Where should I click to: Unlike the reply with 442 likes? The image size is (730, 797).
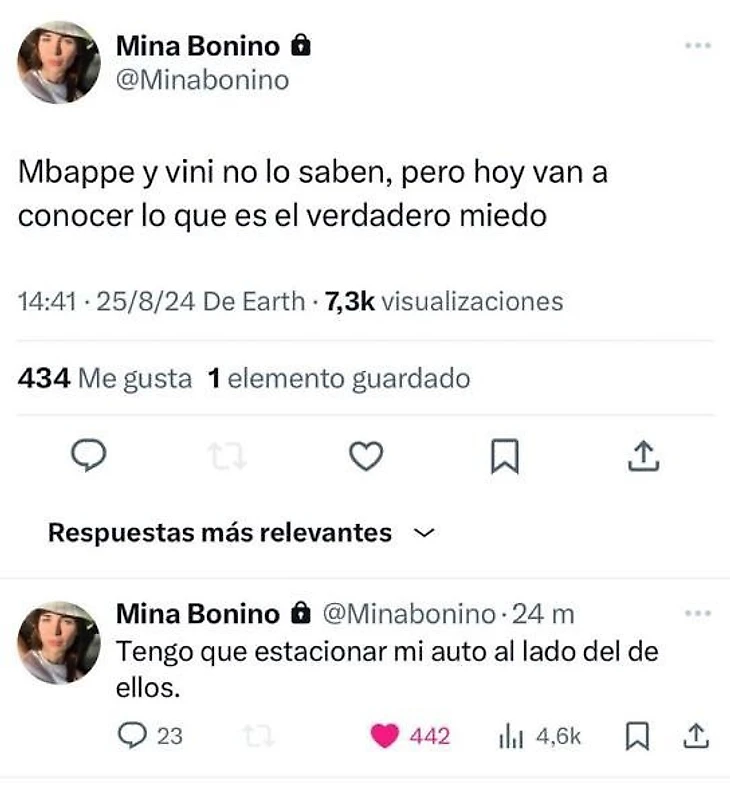(x=385, y=737)
